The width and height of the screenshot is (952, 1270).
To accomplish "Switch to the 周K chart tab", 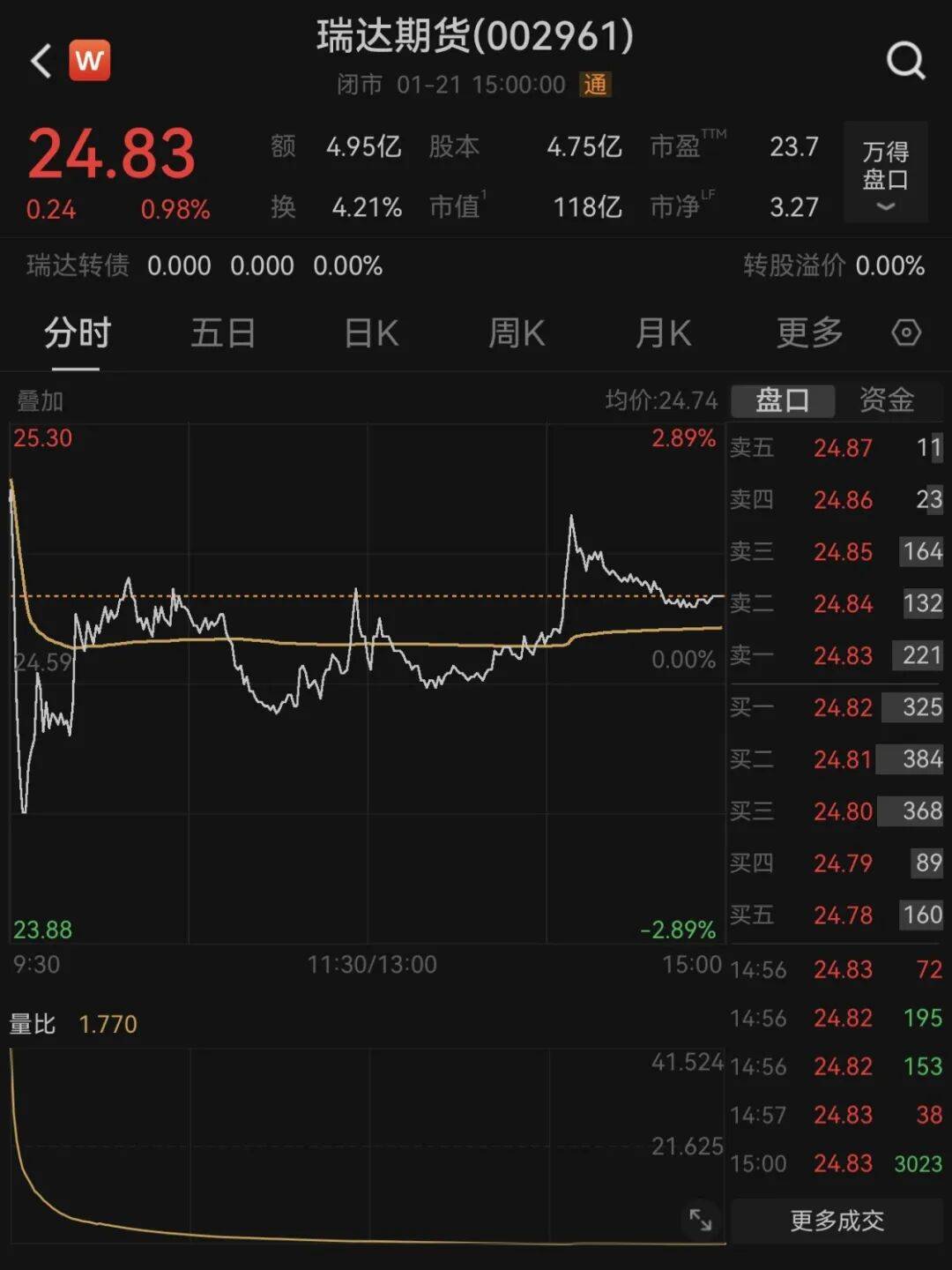I will 517,333.
